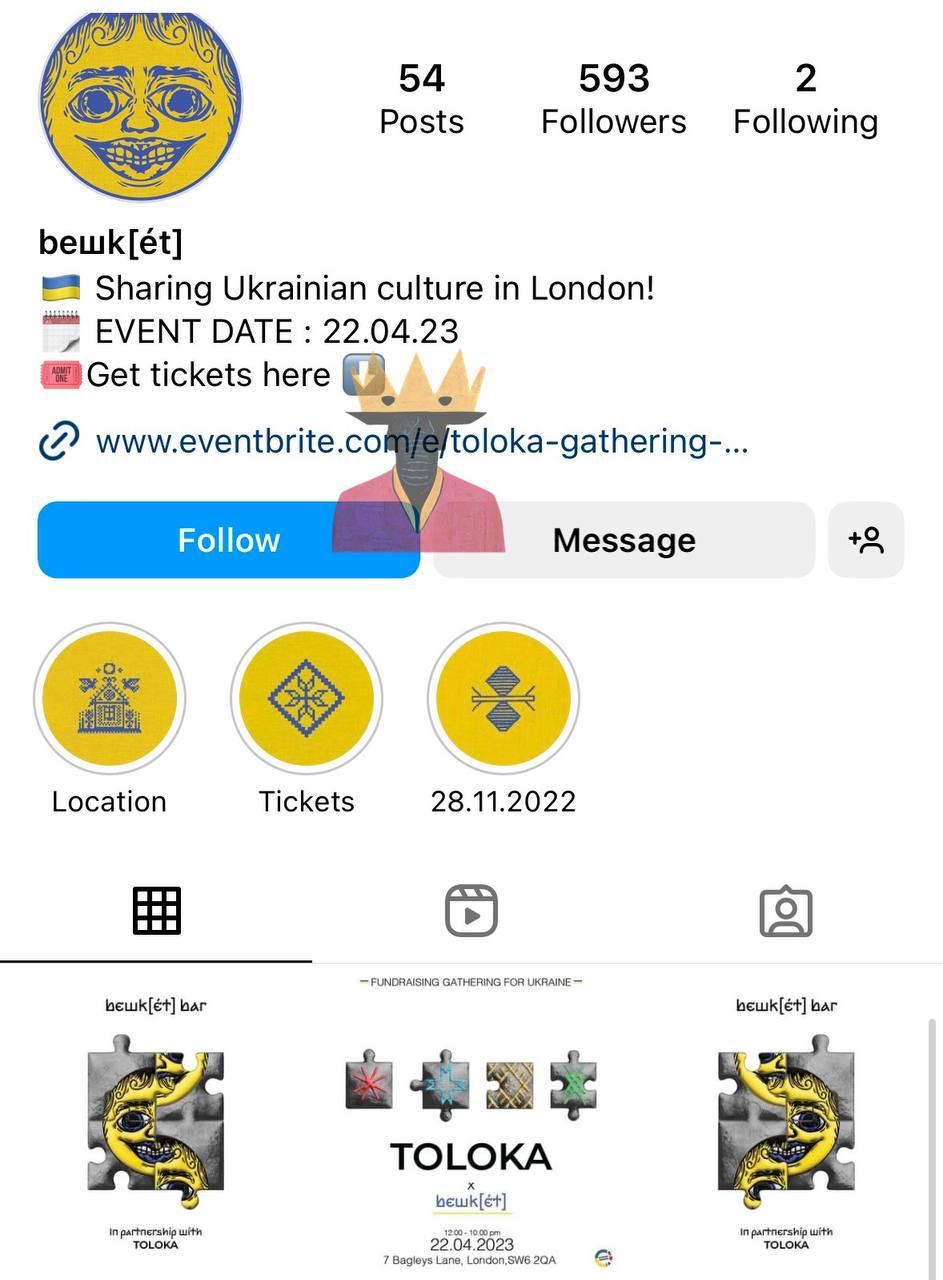Image resolution: width=943 pixels, height=1280 pixels.
Task: Open the 28.11.2022 story highlight
Action: [x=503, y=698]
